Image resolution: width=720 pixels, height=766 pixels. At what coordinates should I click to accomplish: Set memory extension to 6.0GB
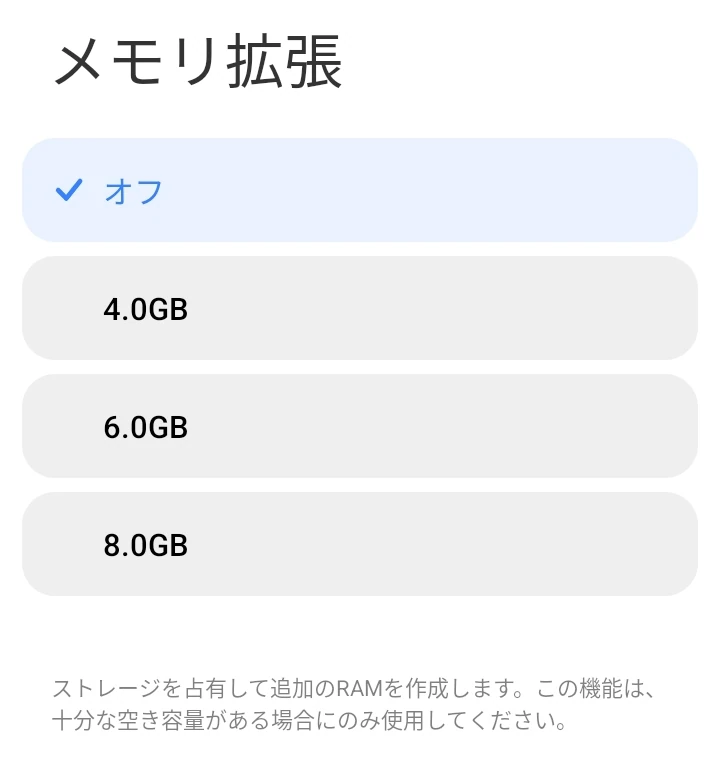click(x=359, y=427)
